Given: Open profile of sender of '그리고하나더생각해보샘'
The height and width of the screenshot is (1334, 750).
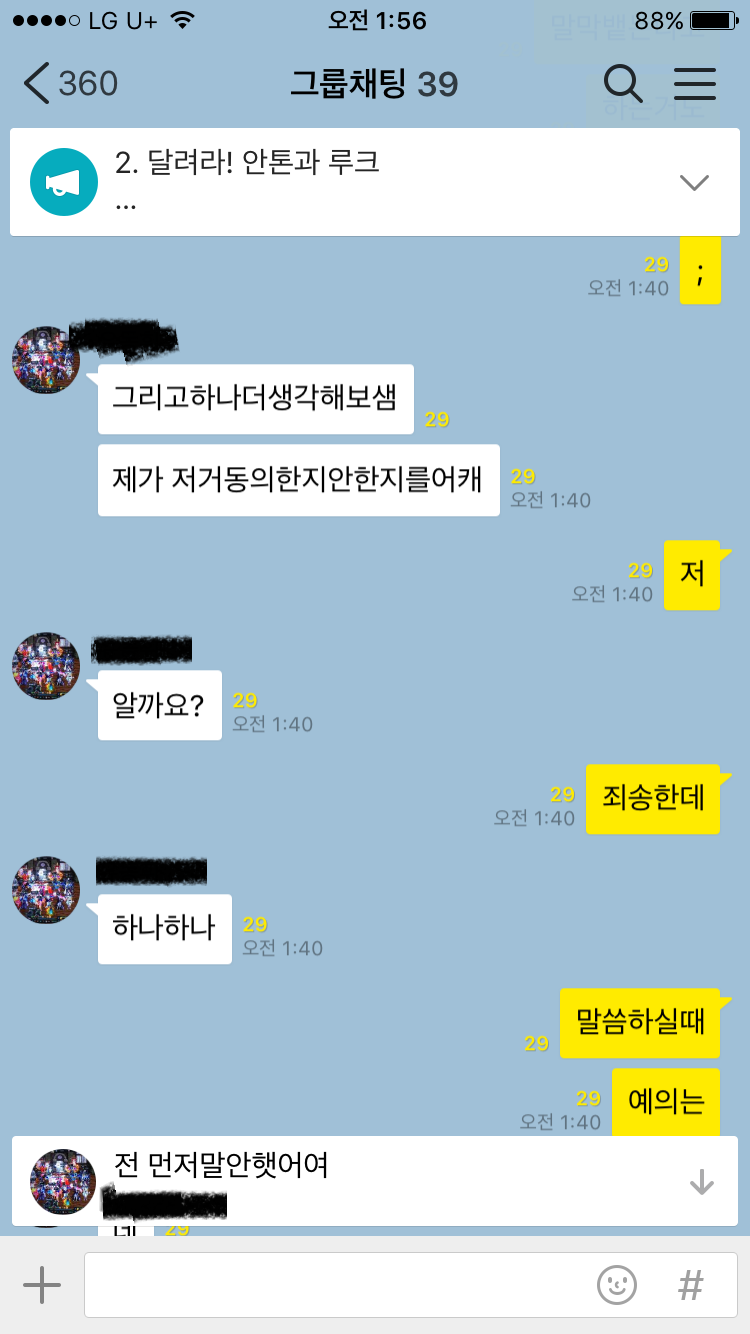Looking at the screenshot, I should click(46, 360).
